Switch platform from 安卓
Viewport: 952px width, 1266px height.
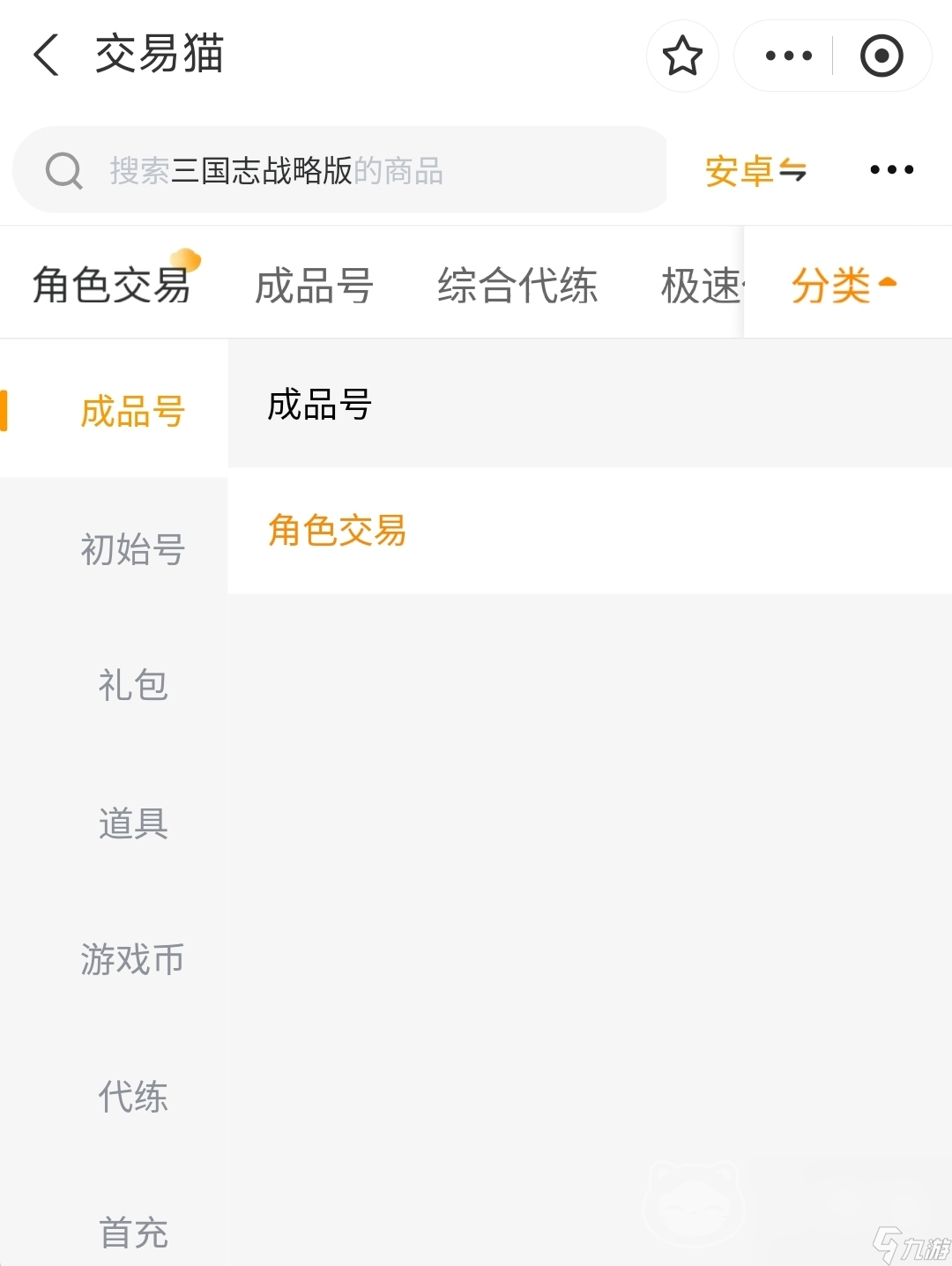pos(755,170)
